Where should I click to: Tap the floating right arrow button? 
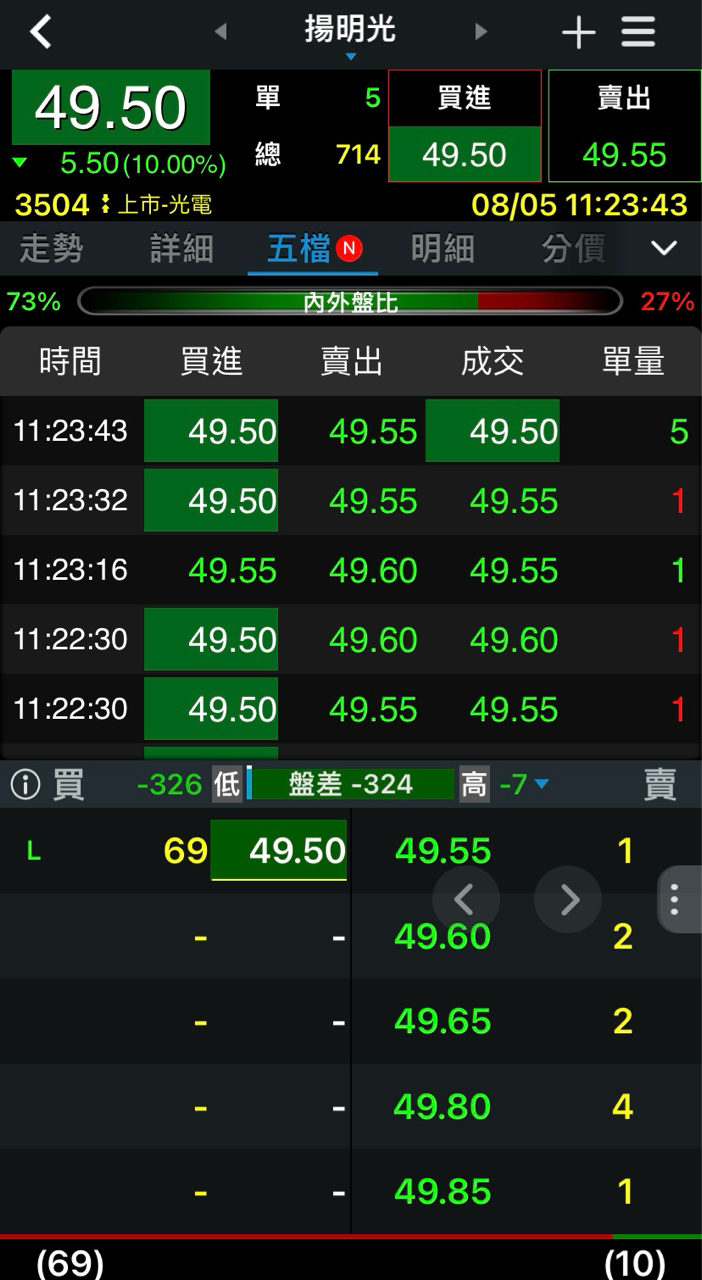click(x=568, y=900)
